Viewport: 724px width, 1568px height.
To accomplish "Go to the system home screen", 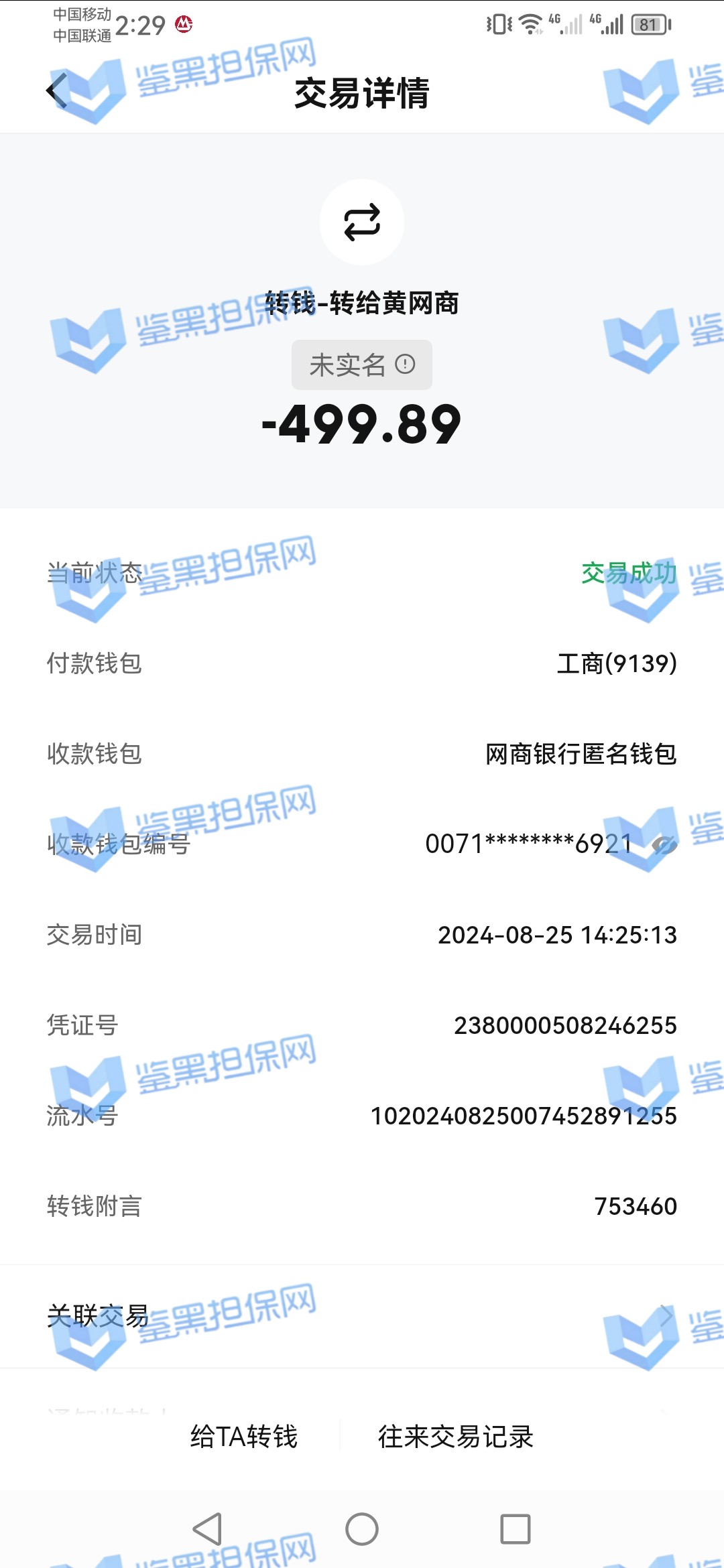I will [362, 1529].
